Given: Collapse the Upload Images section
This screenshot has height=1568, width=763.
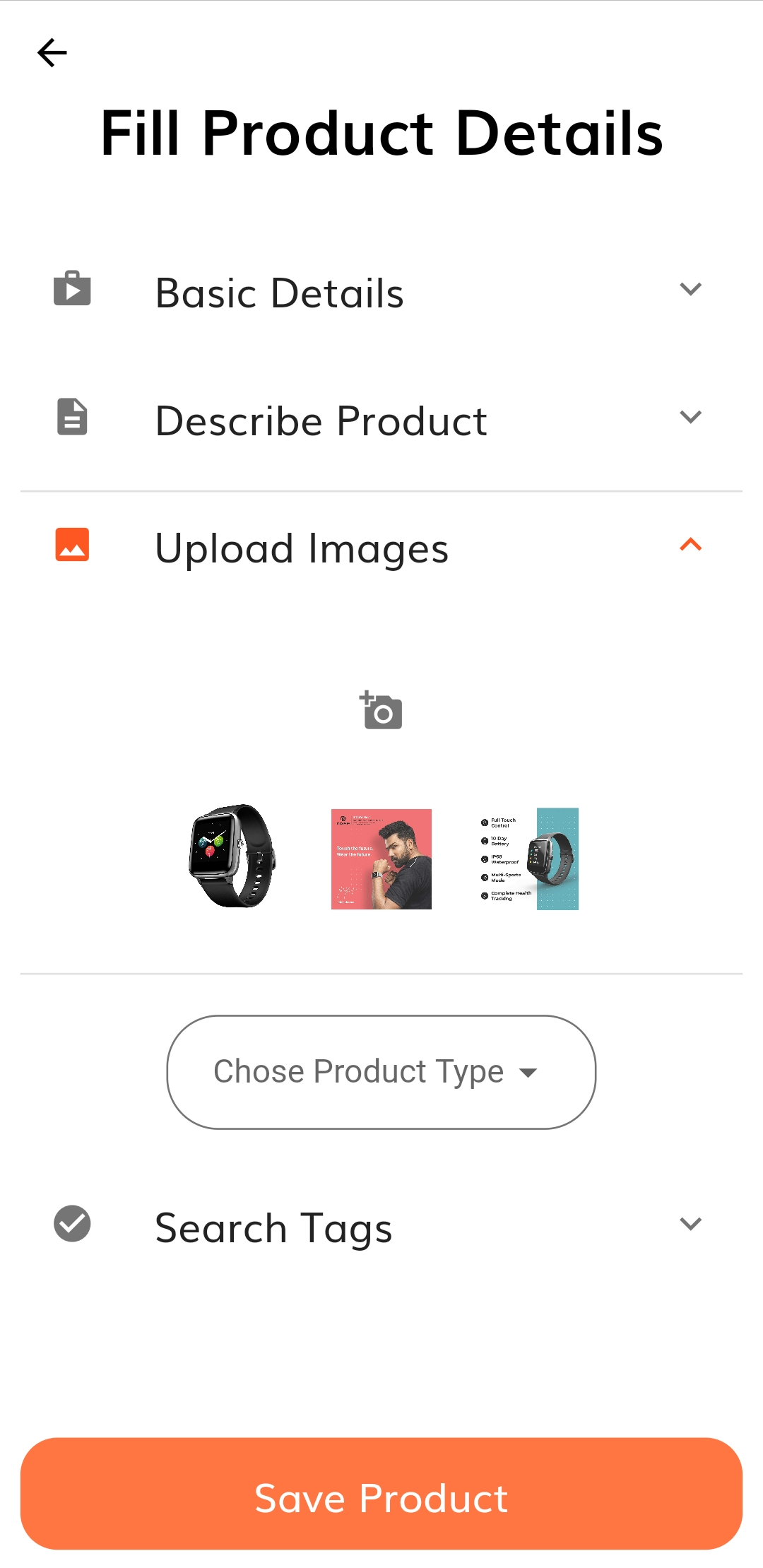Looking at the screenshot, I should tap(381, 548).
